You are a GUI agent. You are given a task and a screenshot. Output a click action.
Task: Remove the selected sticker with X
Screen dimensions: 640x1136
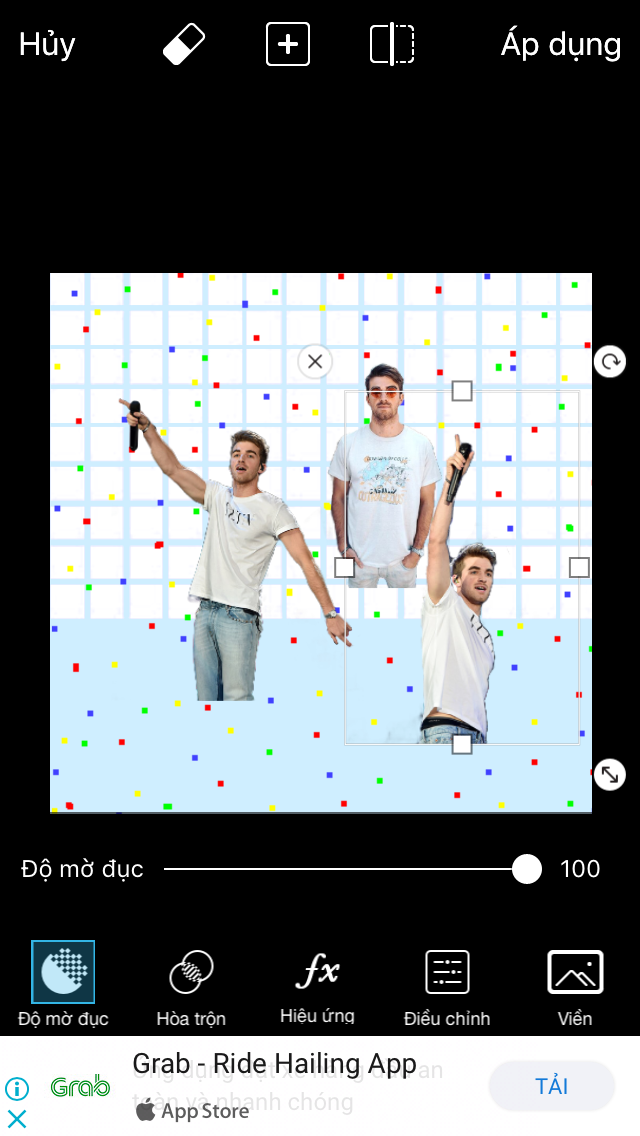[315, 361]
